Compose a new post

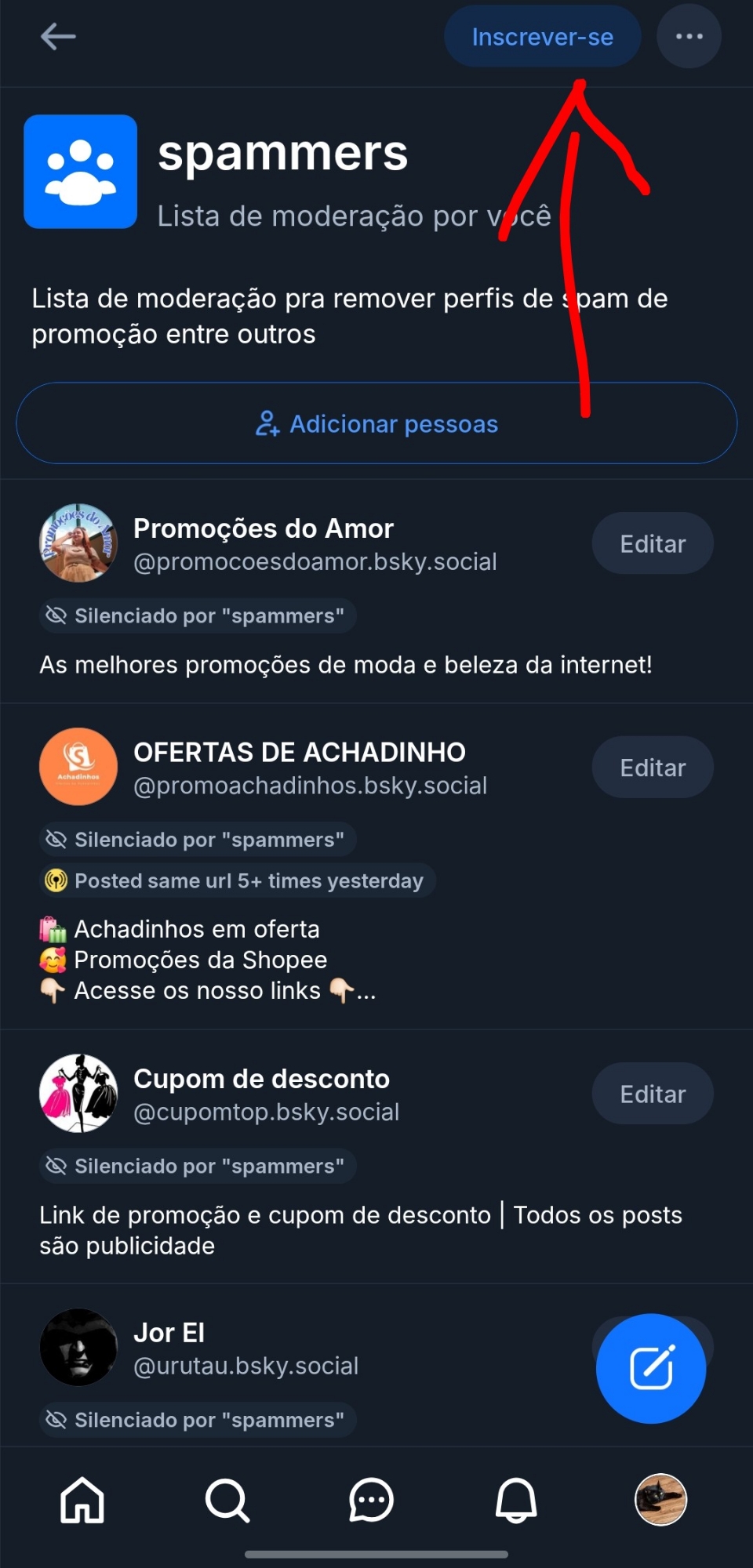650,1368
